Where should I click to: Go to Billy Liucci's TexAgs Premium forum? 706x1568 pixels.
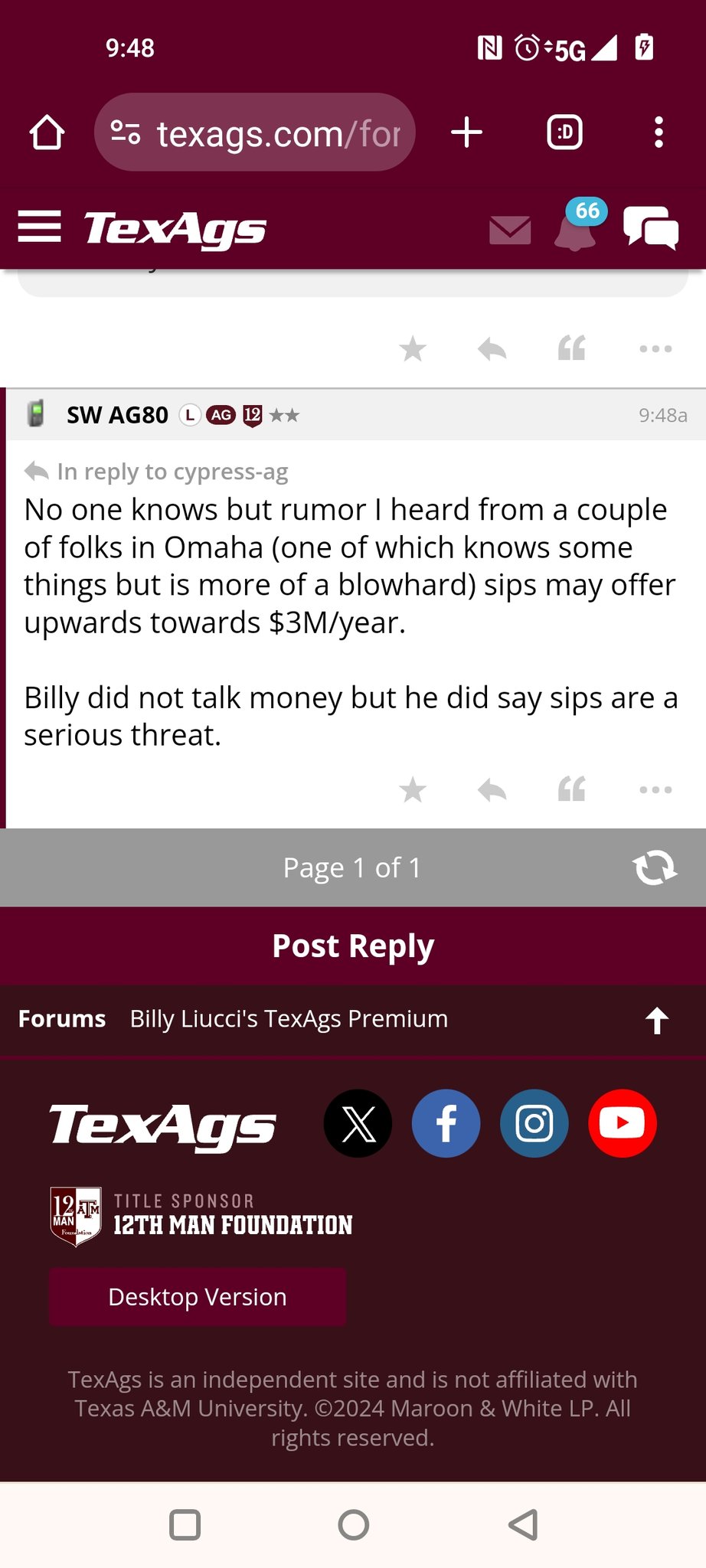289,1019
